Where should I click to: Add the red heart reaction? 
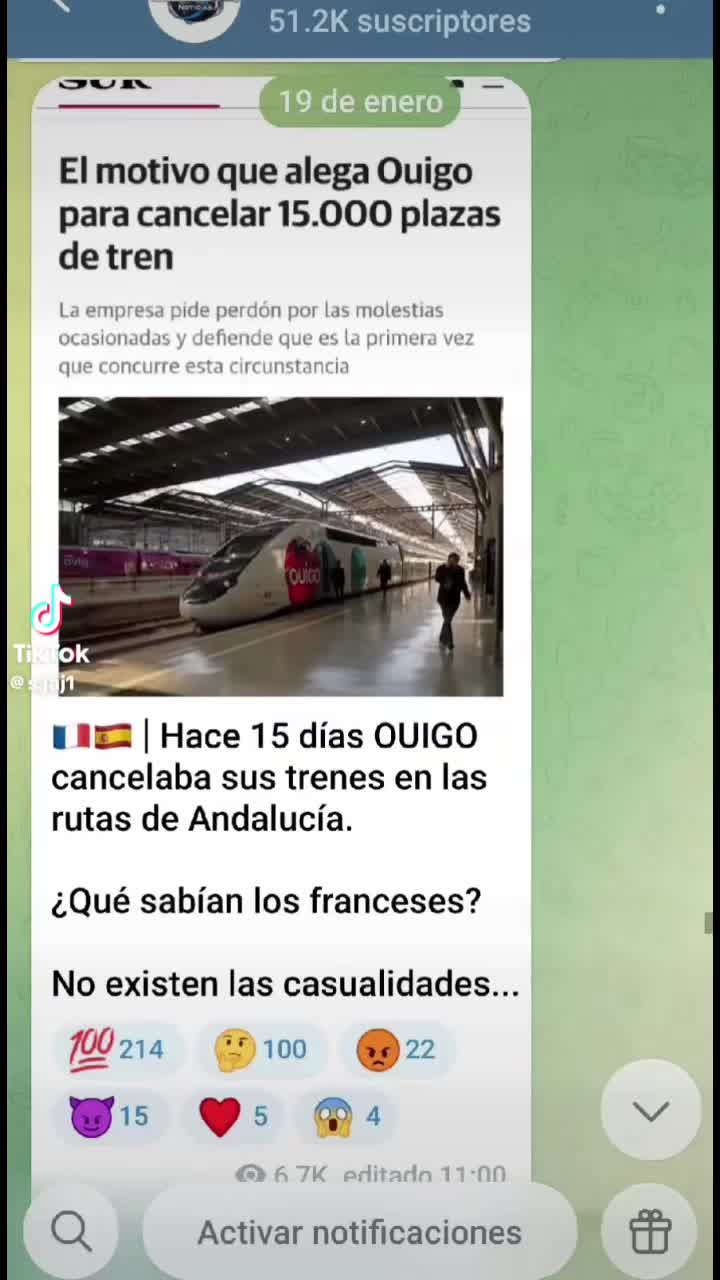234,1116
